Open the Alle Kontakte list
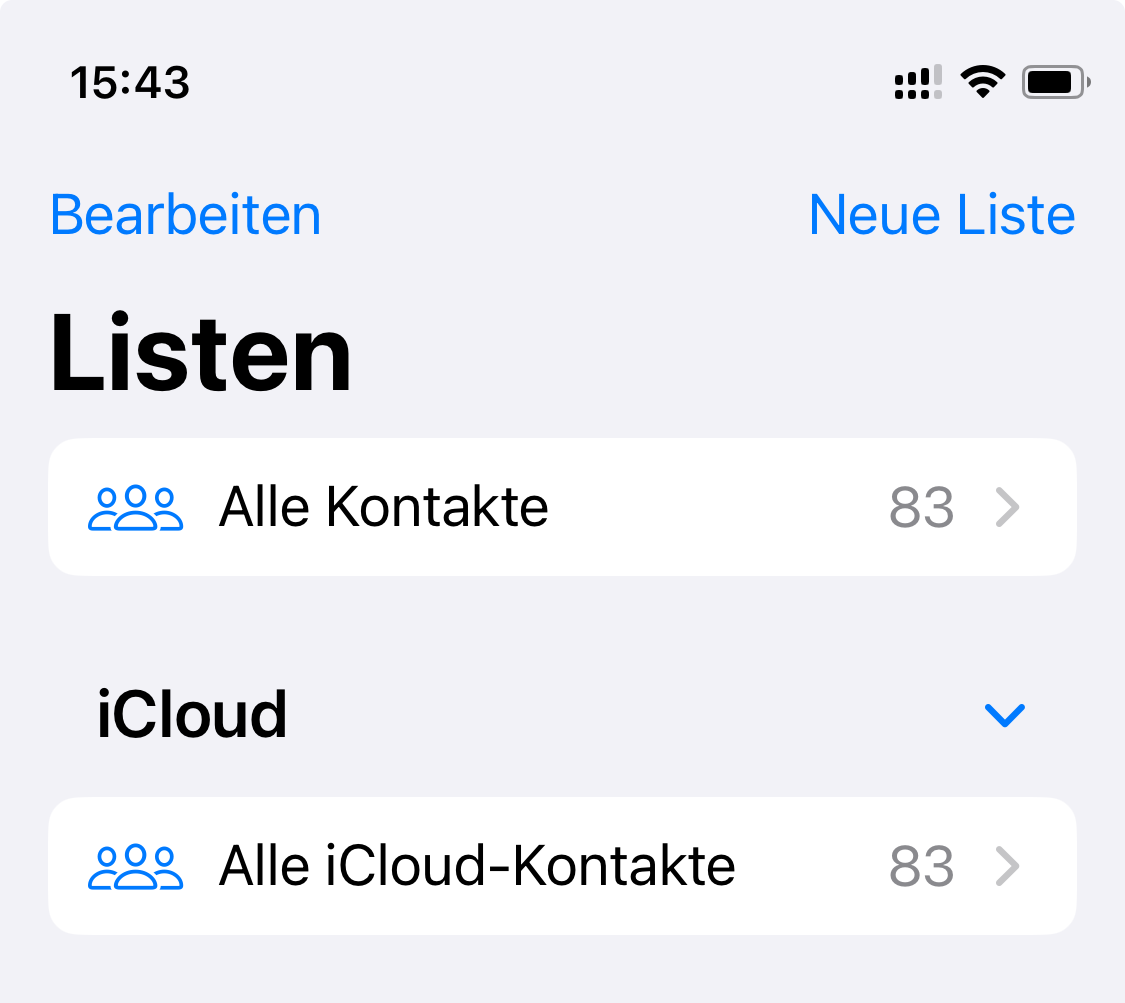 (x=562, y=507)
